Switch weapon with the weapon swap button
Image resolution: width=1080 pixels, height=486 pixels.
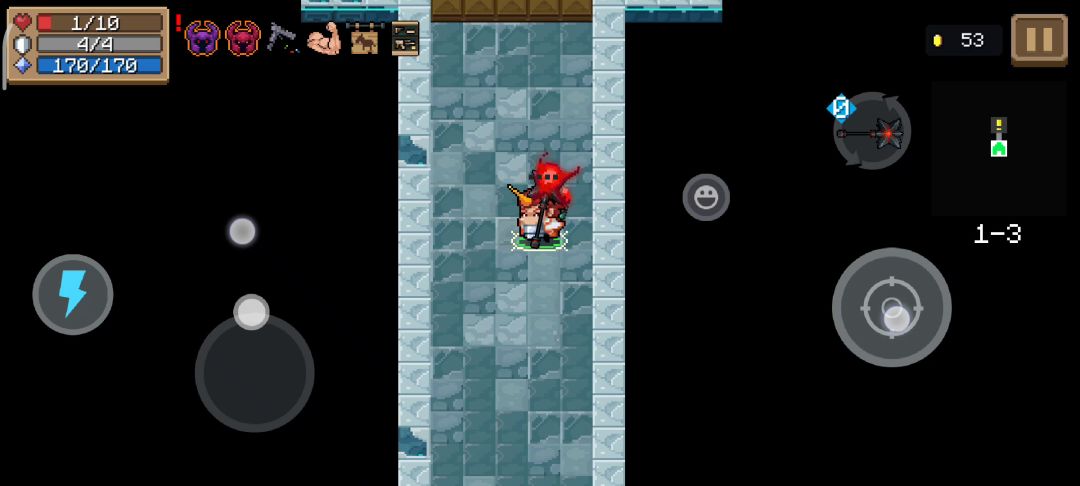pos(872,131)
